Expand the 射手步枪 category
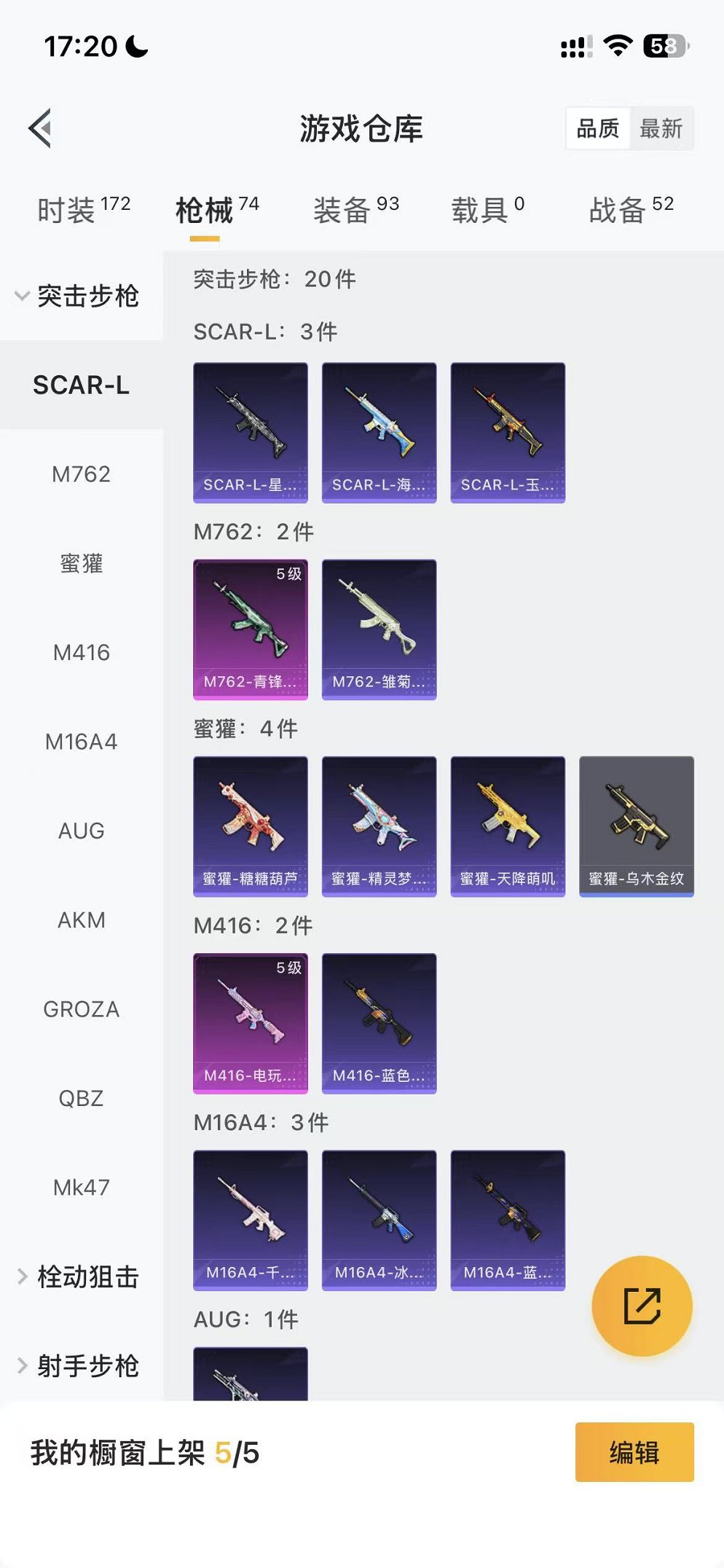724x1568 pixels. [87, 1366]
